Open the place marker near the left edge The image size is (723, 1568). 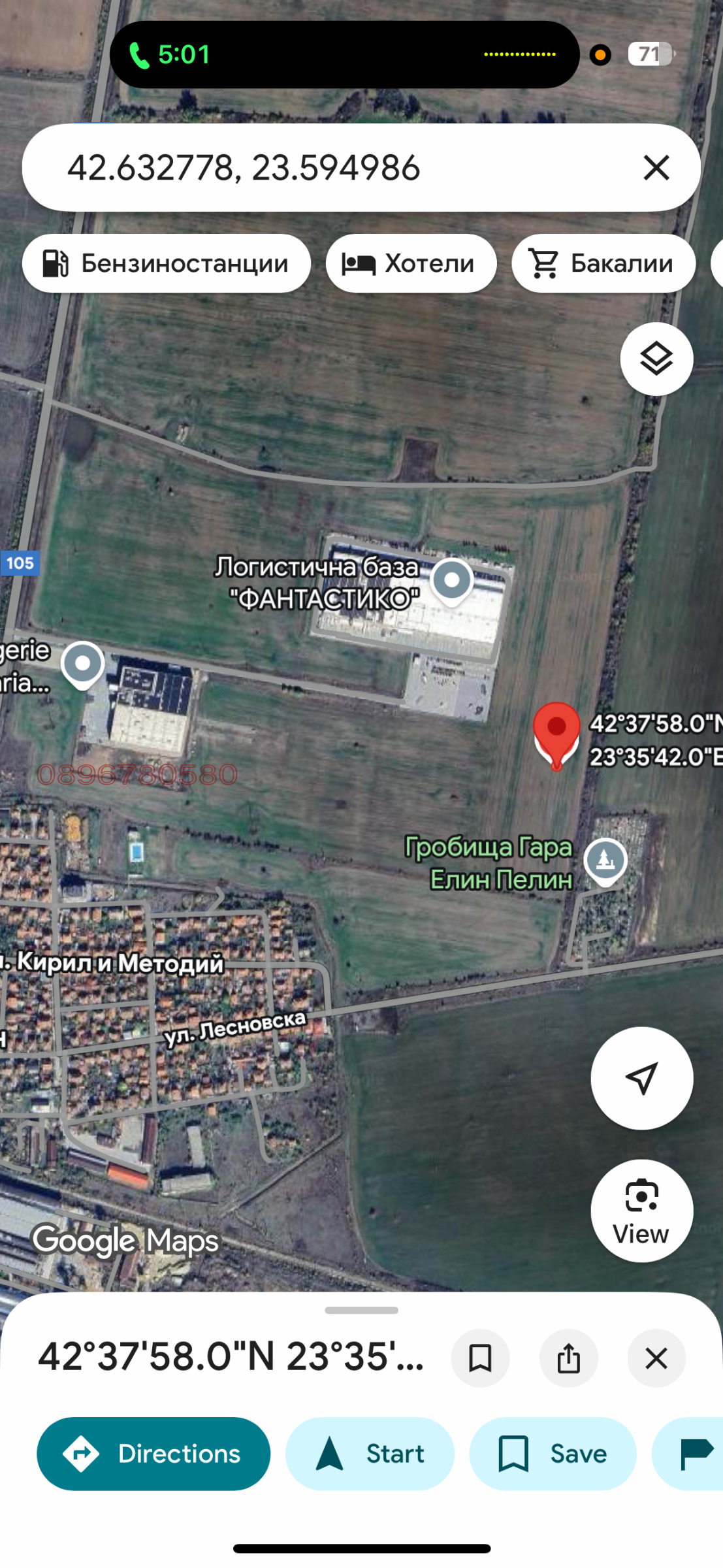[82, 664]
